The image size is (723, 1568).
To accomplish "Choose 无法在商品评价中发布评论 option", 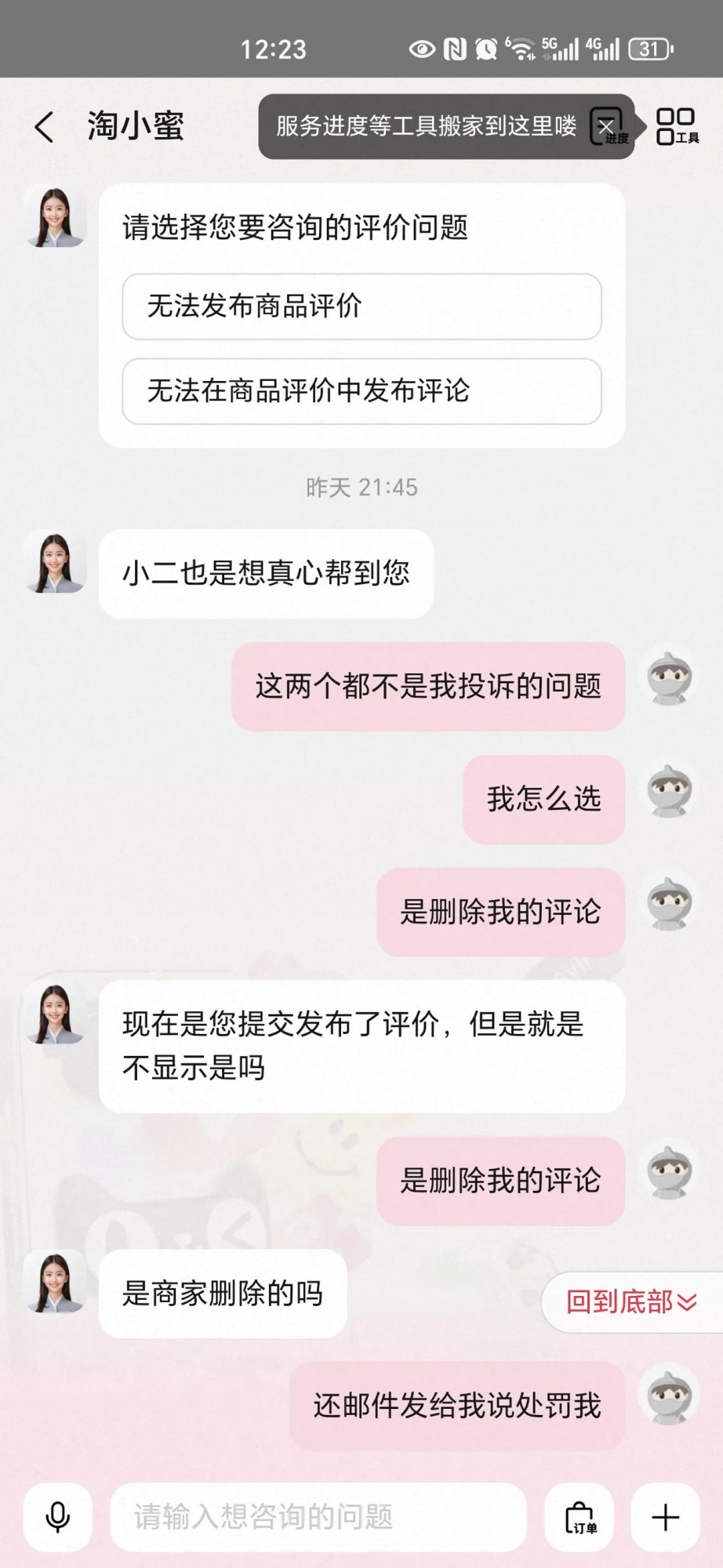I will click(x=361, y=391).
